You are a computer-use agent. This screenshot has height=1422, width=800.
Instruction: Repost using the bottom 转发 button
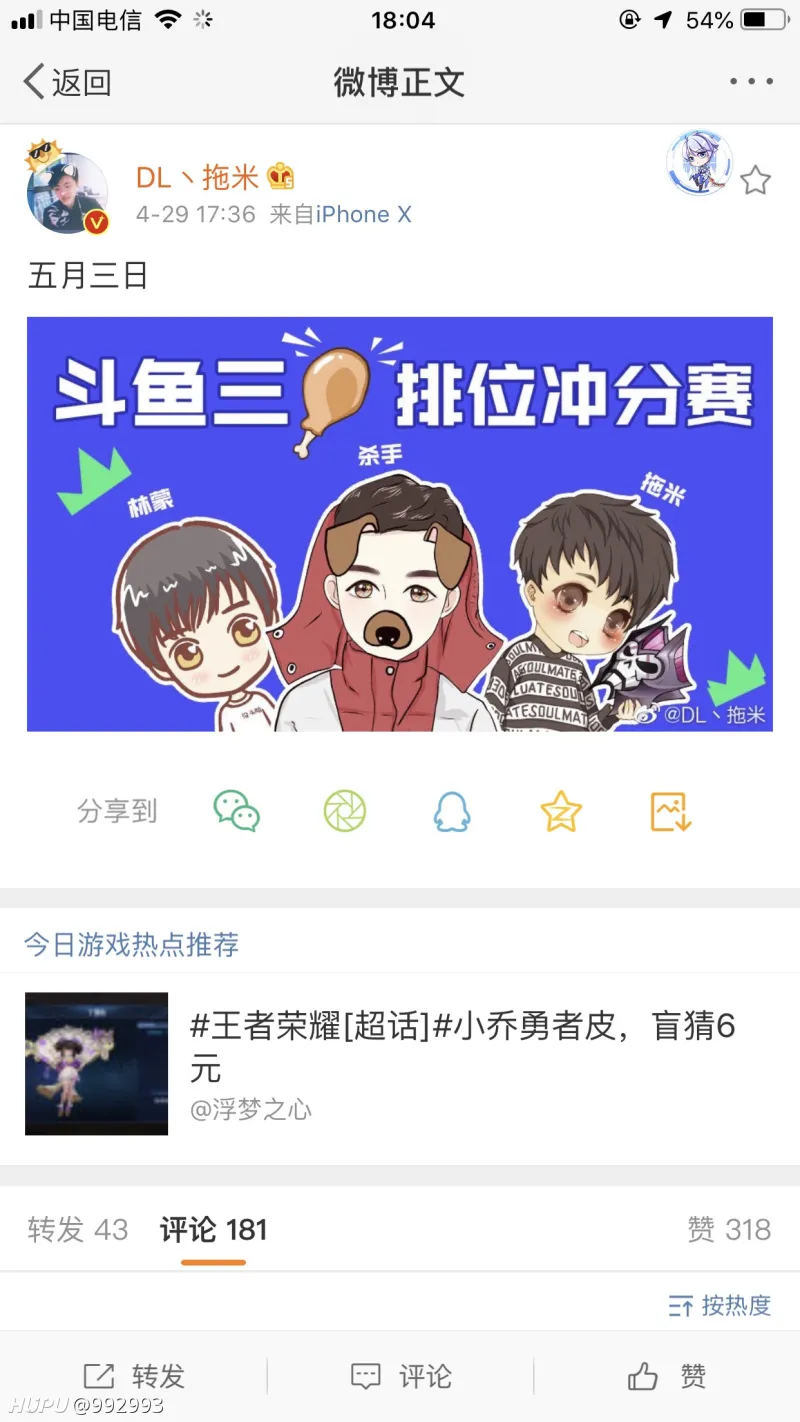tap(134, 1377)
